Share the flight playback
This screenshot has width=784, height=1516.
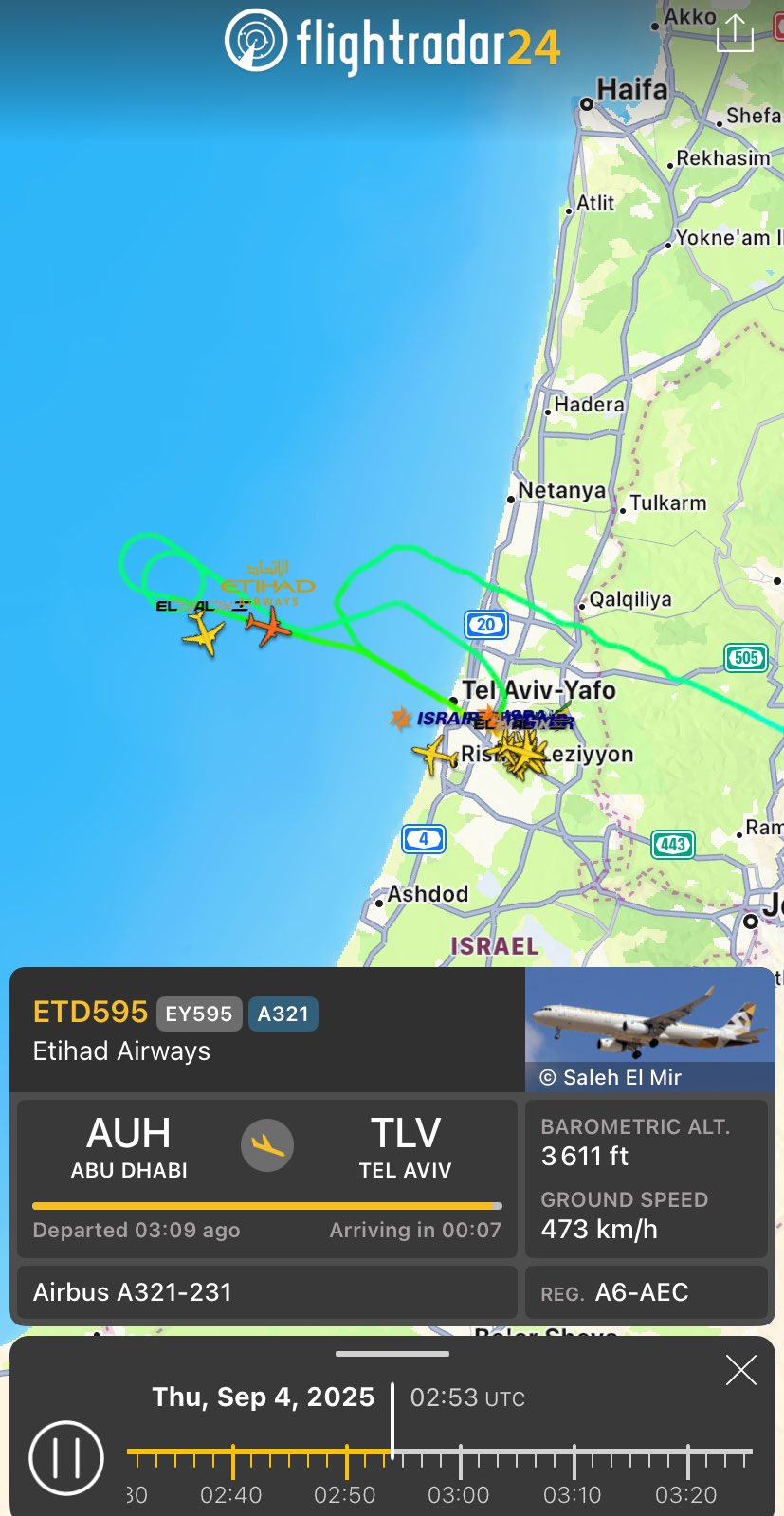(735, 33)
